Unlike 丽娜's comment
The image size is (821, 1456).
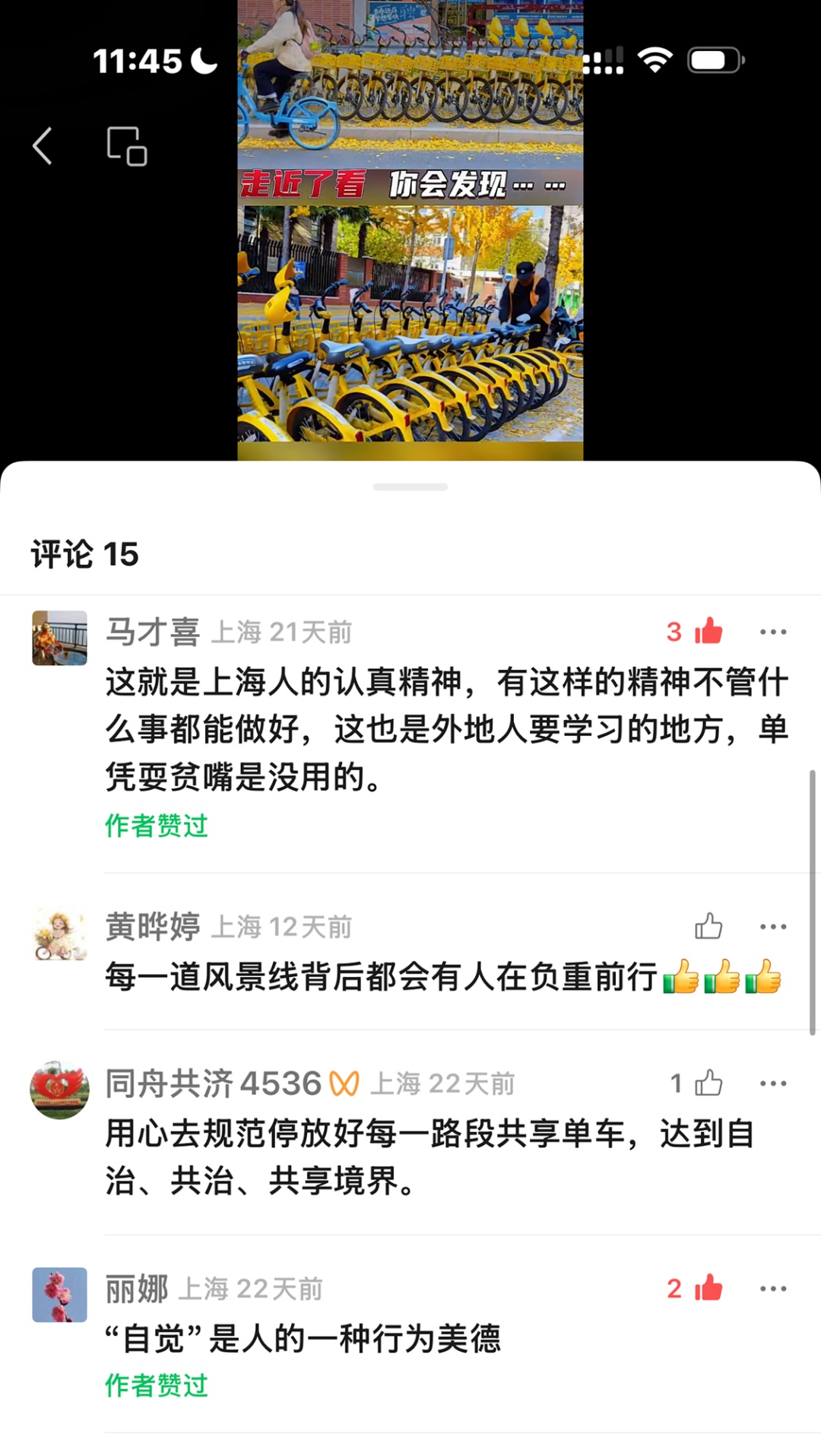coord(708,1288)
